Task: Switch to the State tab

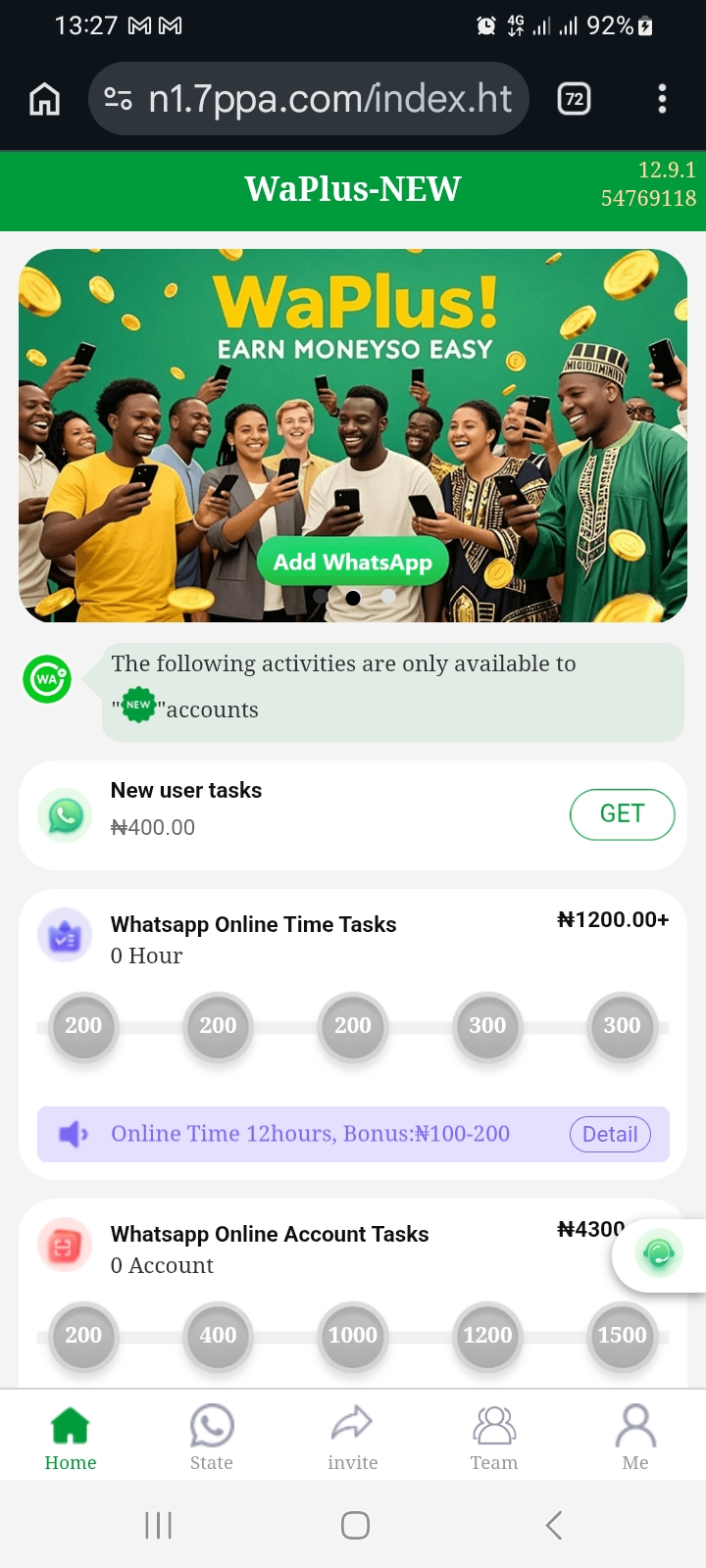Action: click(212, 1437)
